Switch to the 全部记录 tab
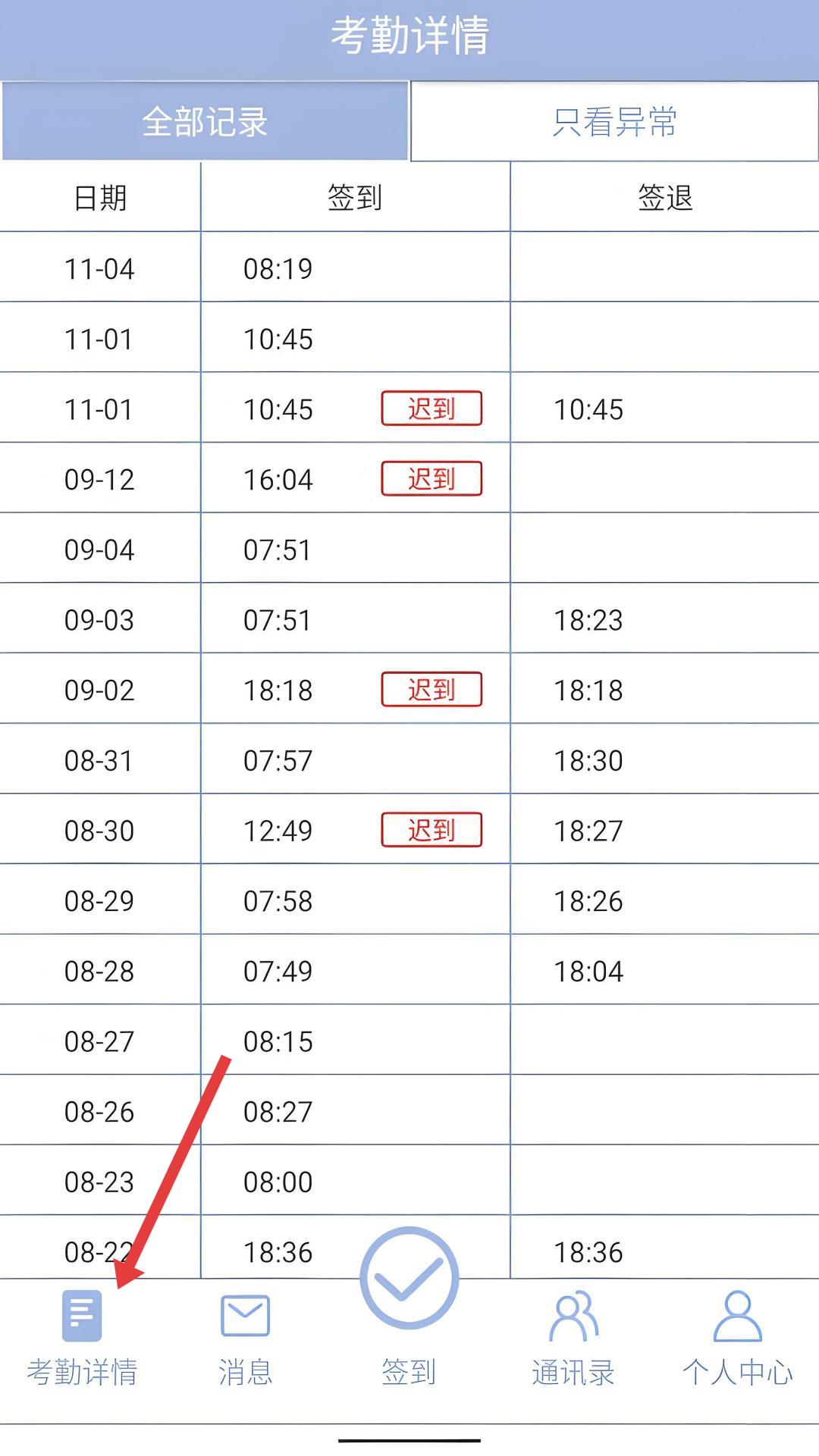 click(x=205, y=121)
